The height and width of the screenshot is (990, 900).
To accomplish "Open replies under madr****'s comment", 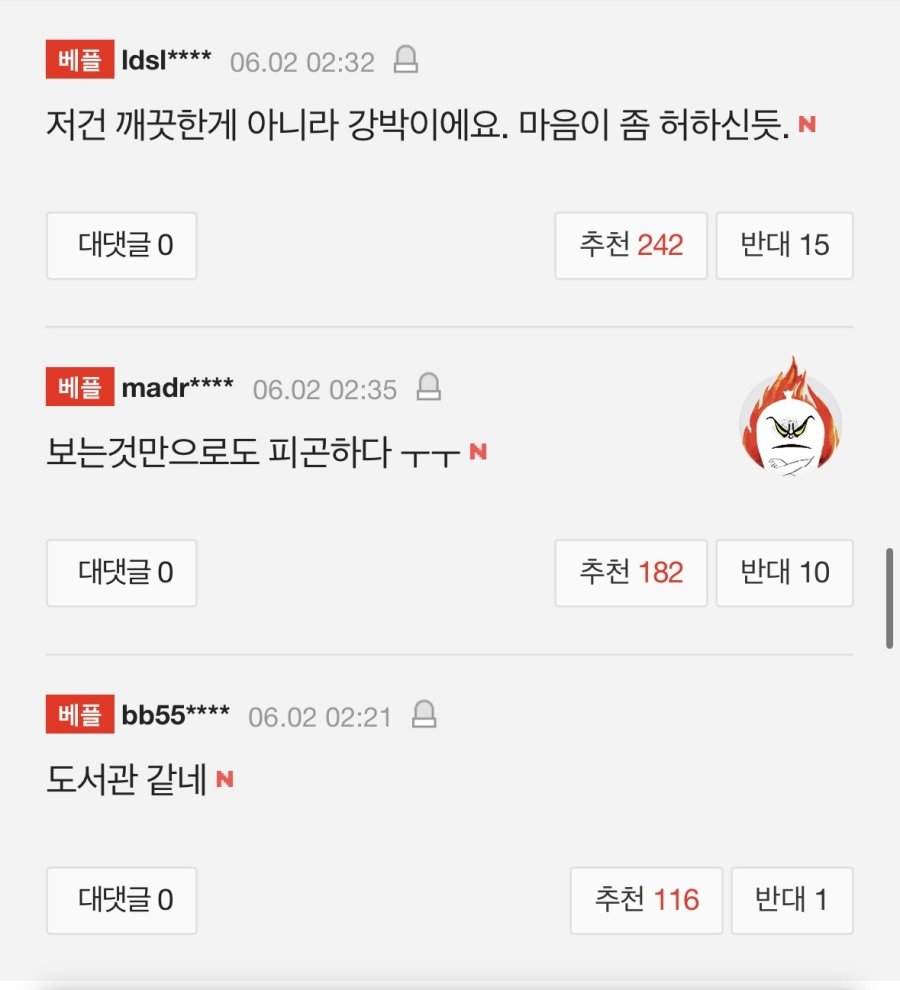I will pos(122,573).
